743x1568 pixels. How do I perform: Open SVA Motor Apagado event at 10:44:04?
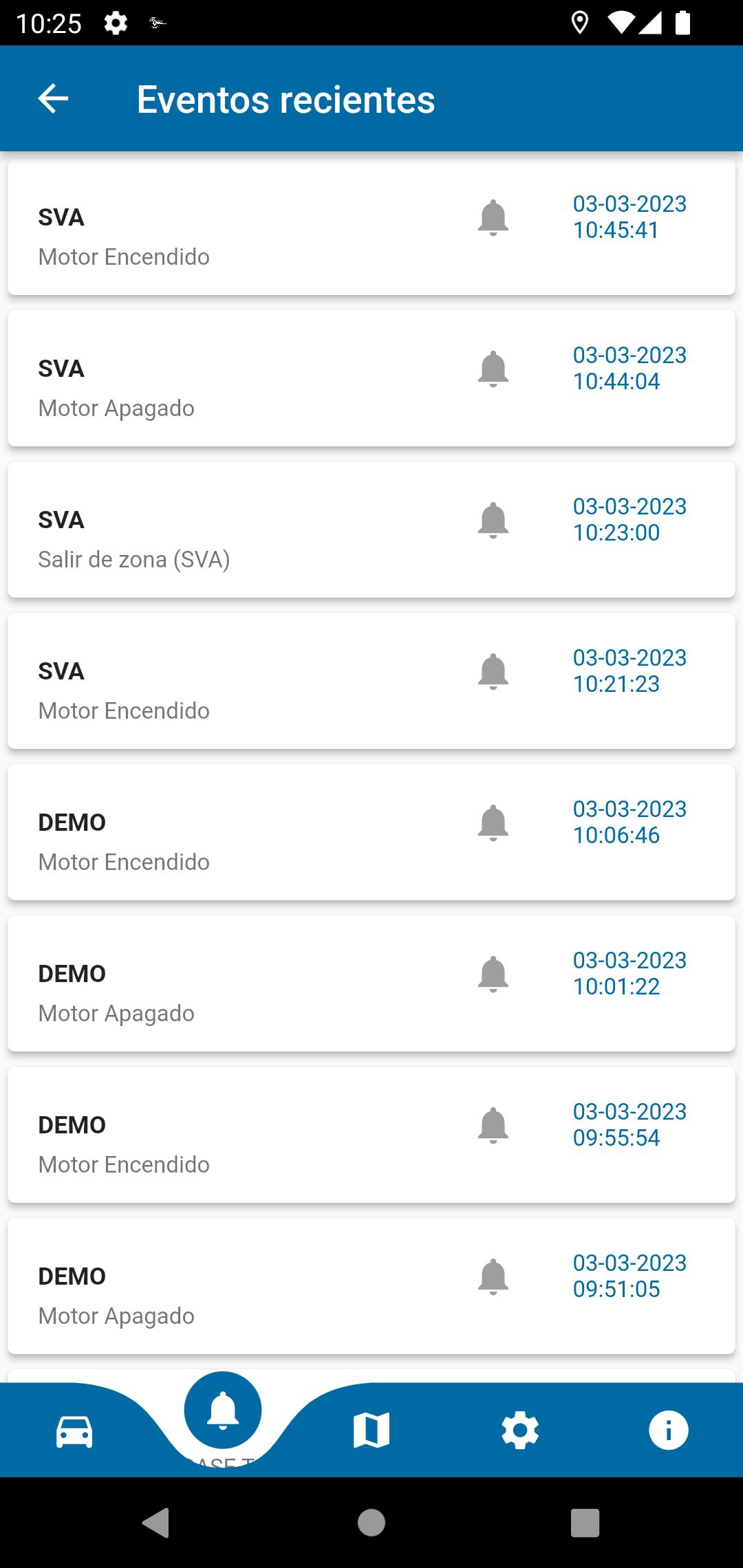click(x=371, y=379)
